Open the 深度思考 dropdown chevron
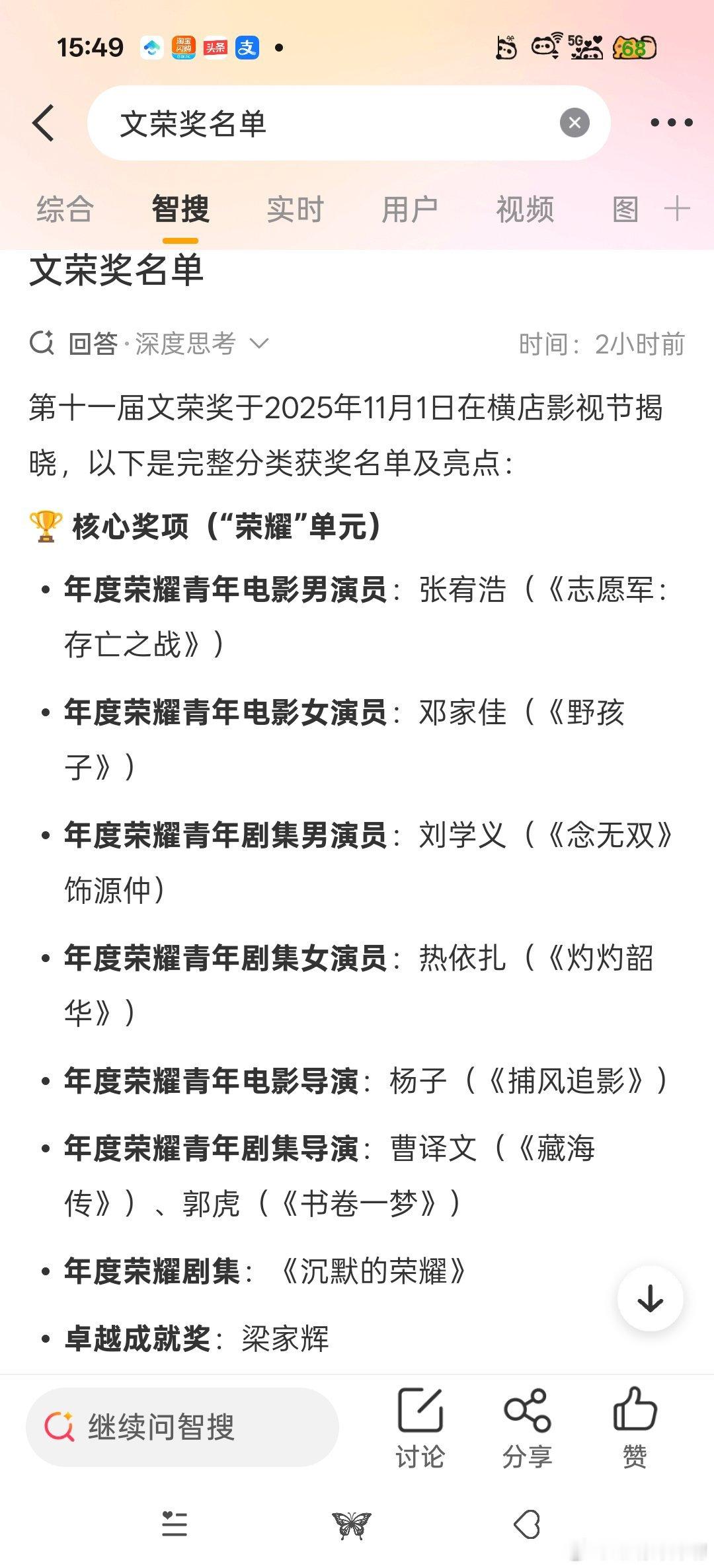 coord(262,343)
